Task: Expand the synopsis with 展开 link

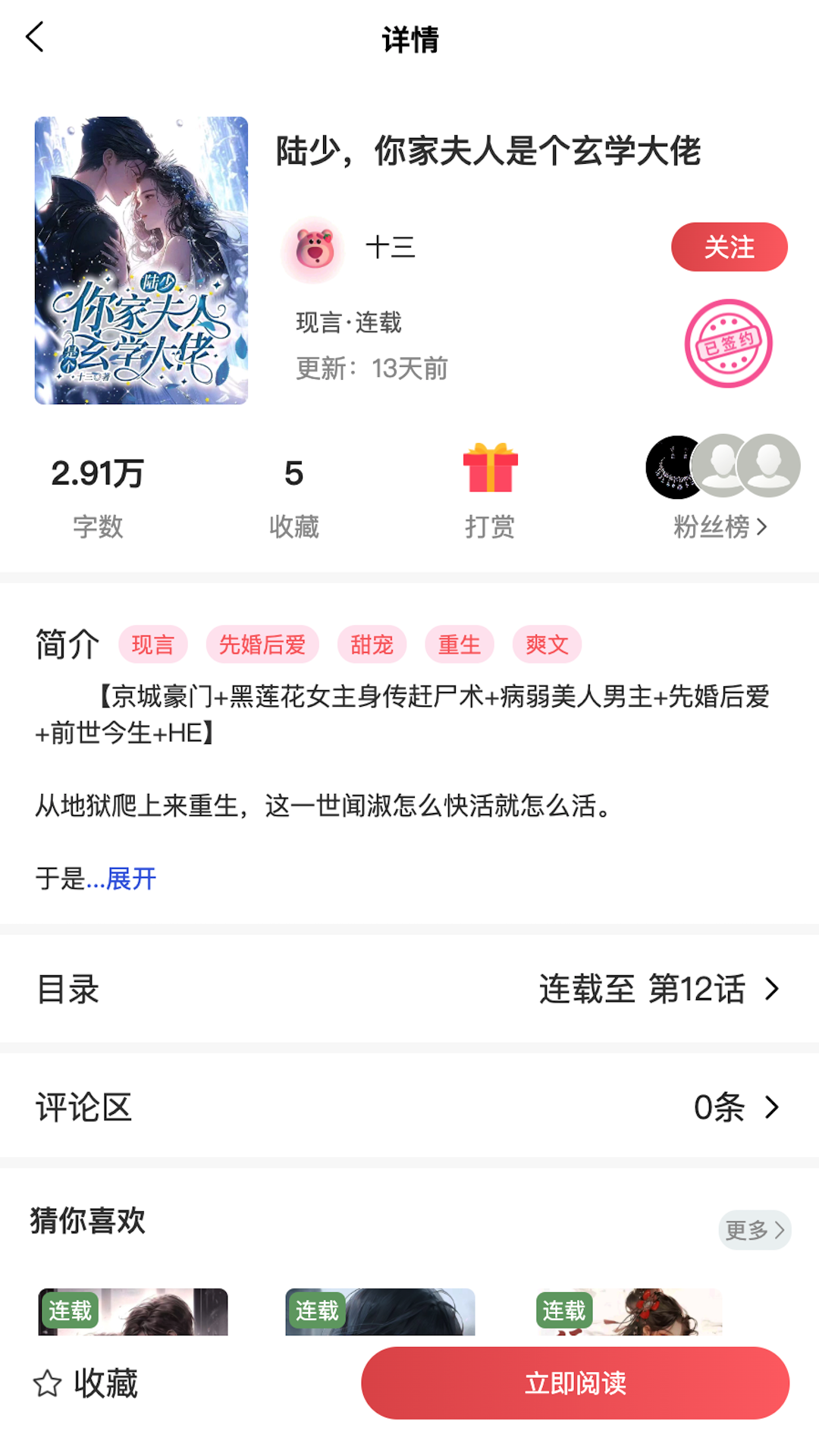Action: [129, 879]
